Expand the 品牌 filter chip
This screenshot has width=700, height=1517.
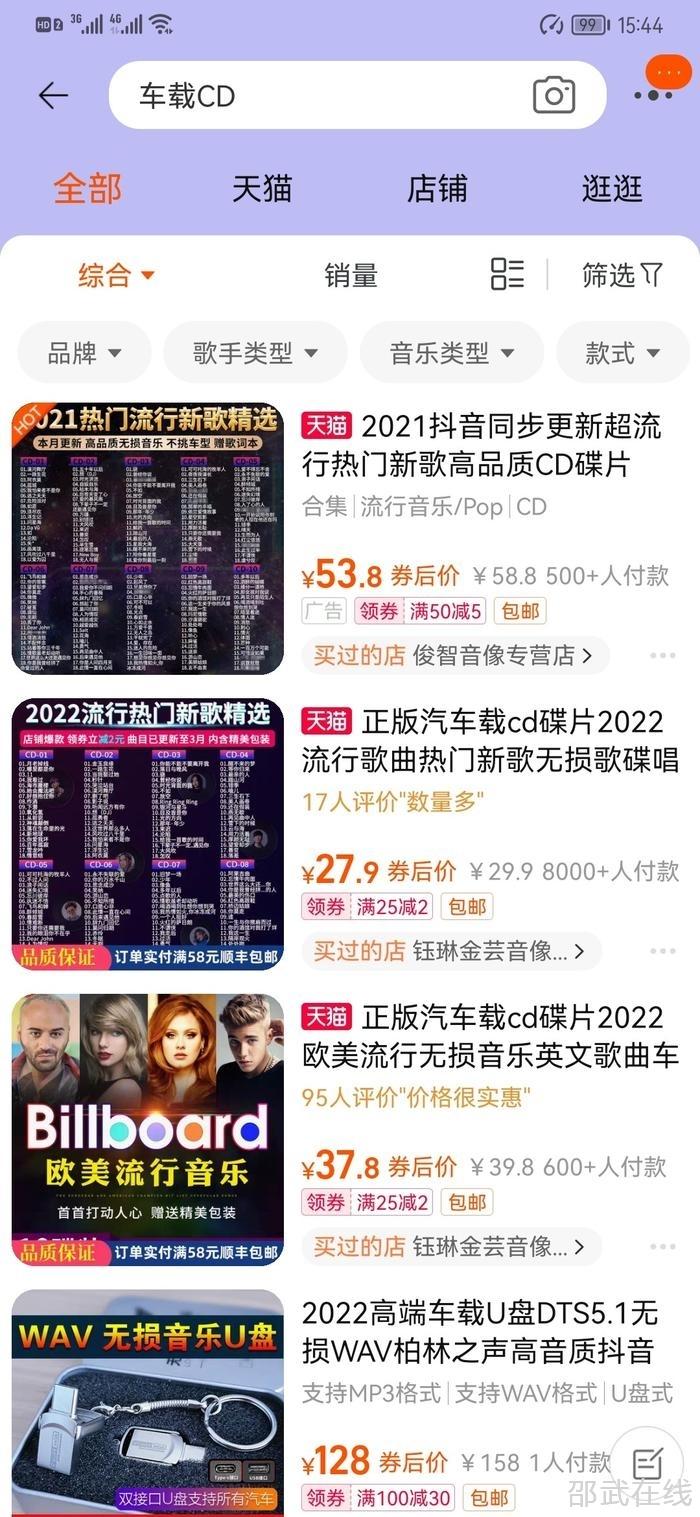(x=84, y=352)
